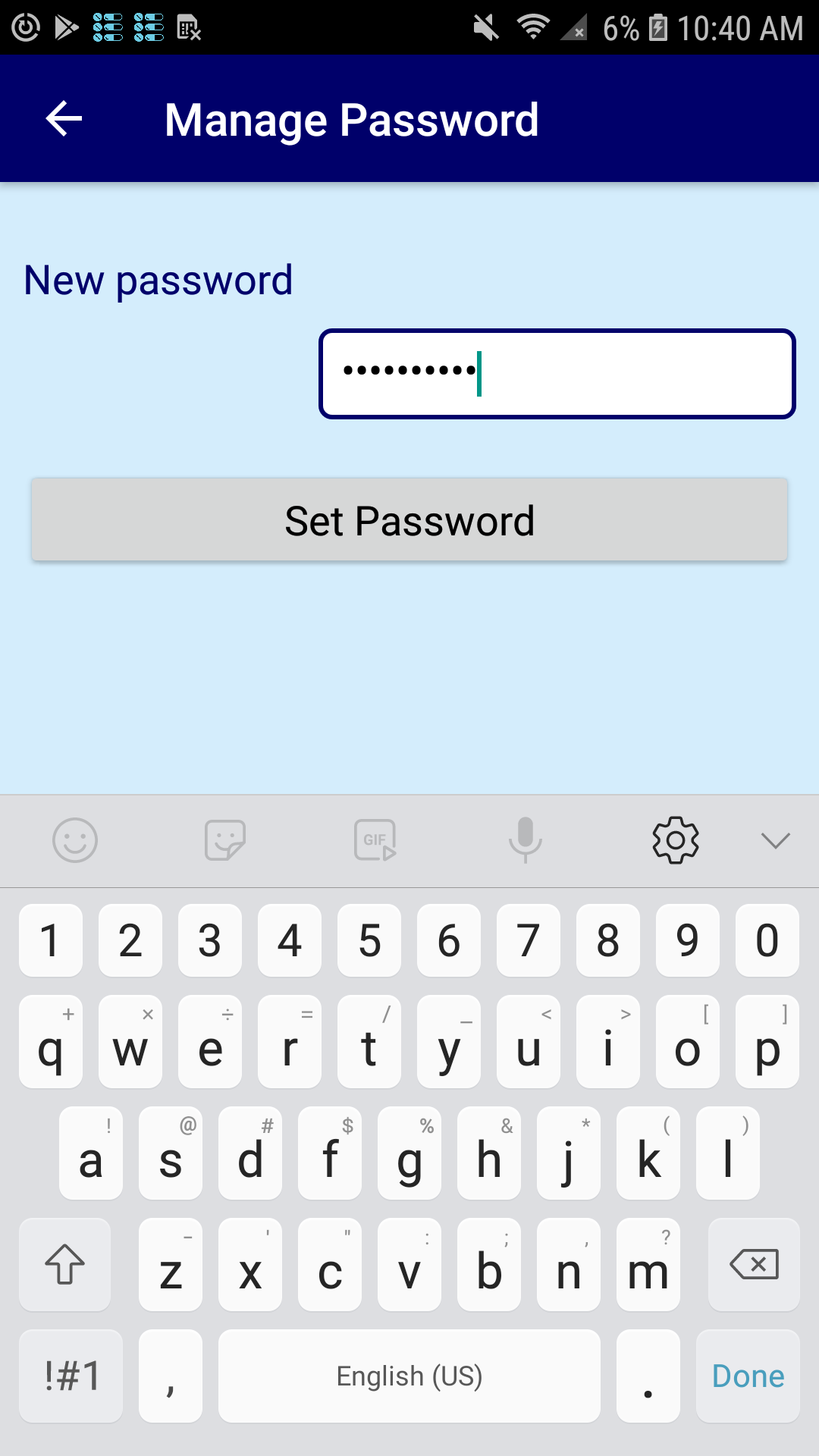The height and width of the screenshot is (1456, 819).
Task: Tap Done on the keyboard
Action: [x=747, y=1375]
